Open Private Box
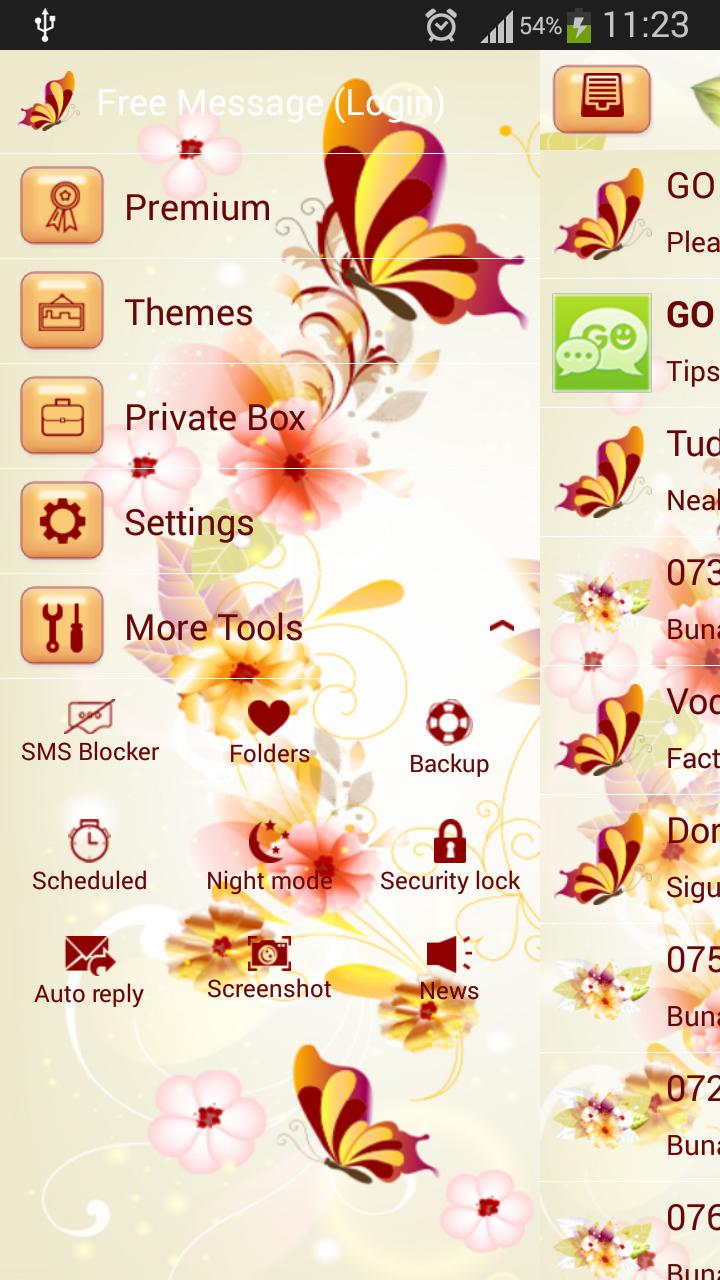The image size is (720, 1280). coord(214,417)
